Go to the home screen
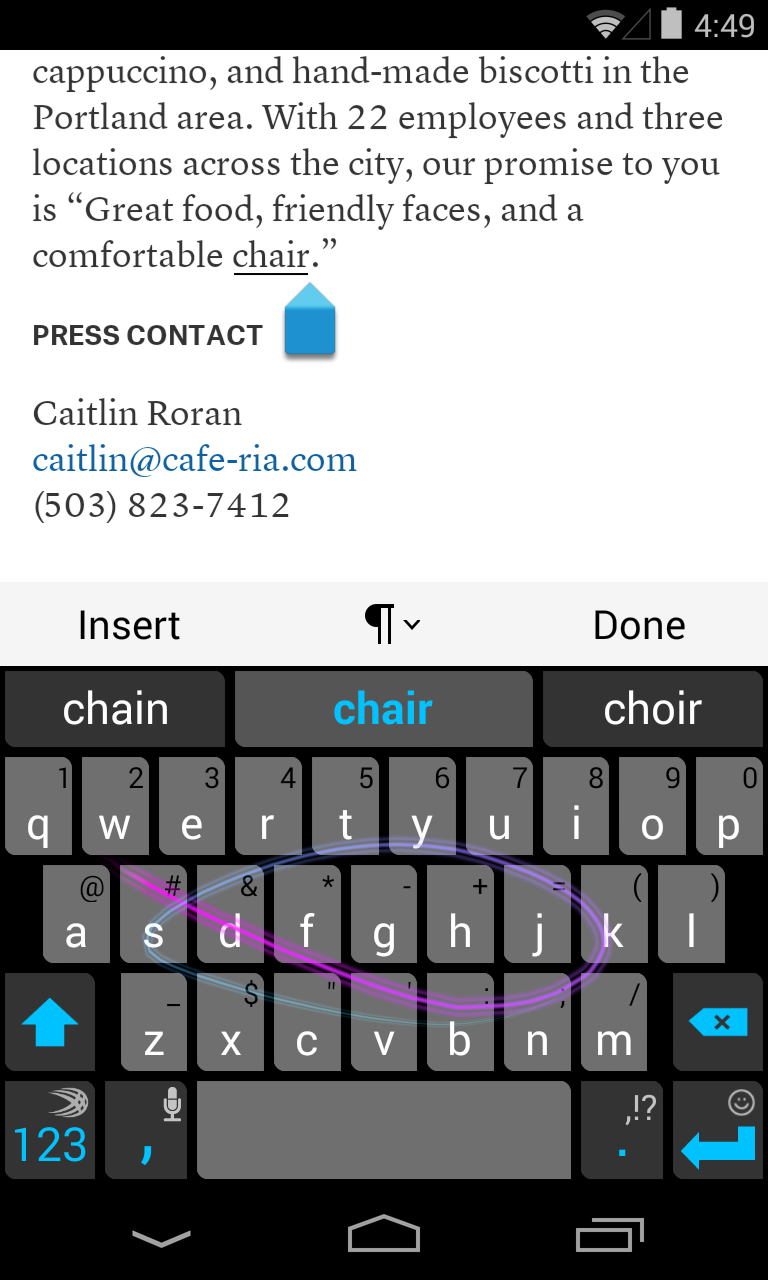This screenshot has height=1280, width=768. click(x=383, y=1235)
